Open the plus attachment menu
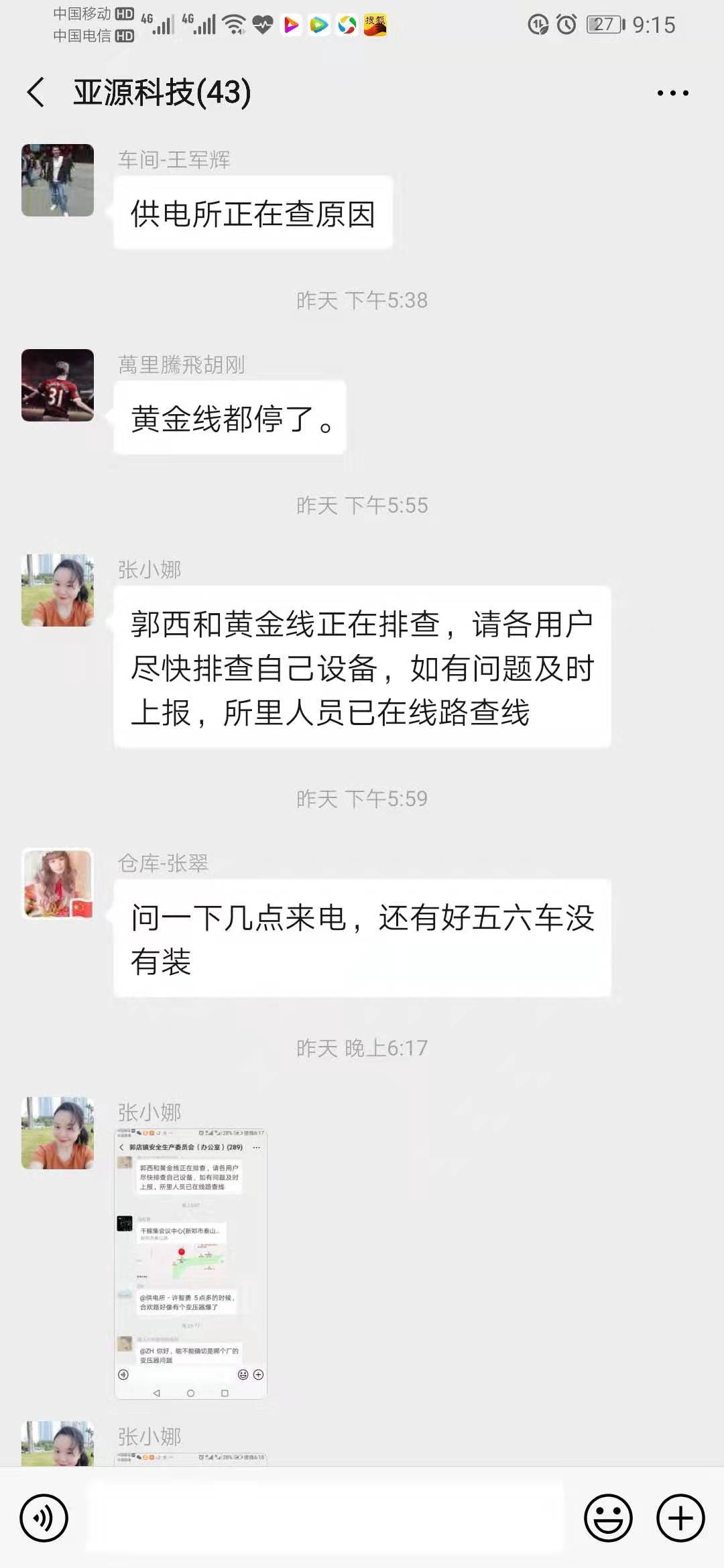 [x=680, y=1518]
